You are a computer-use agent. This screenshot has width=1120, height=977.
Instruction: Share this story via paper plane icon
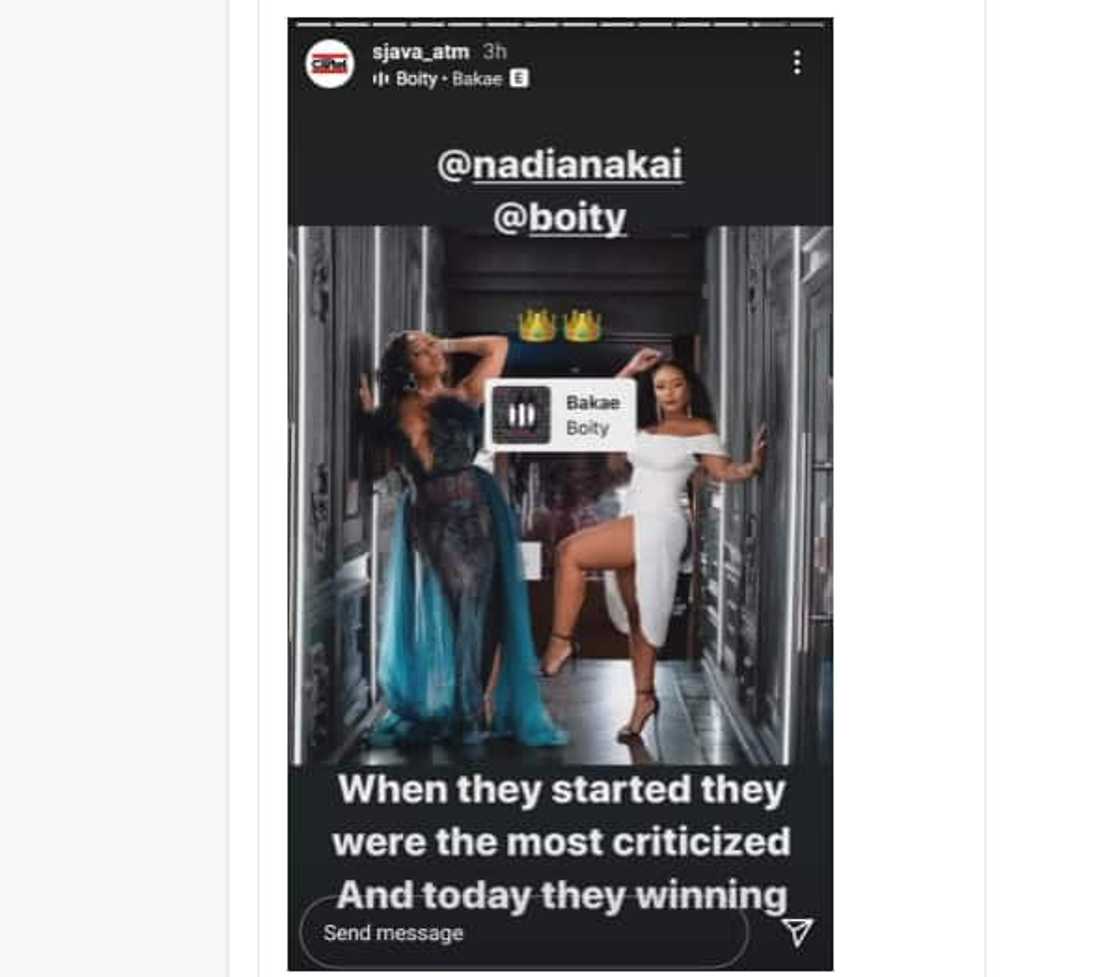click(797, 932)
